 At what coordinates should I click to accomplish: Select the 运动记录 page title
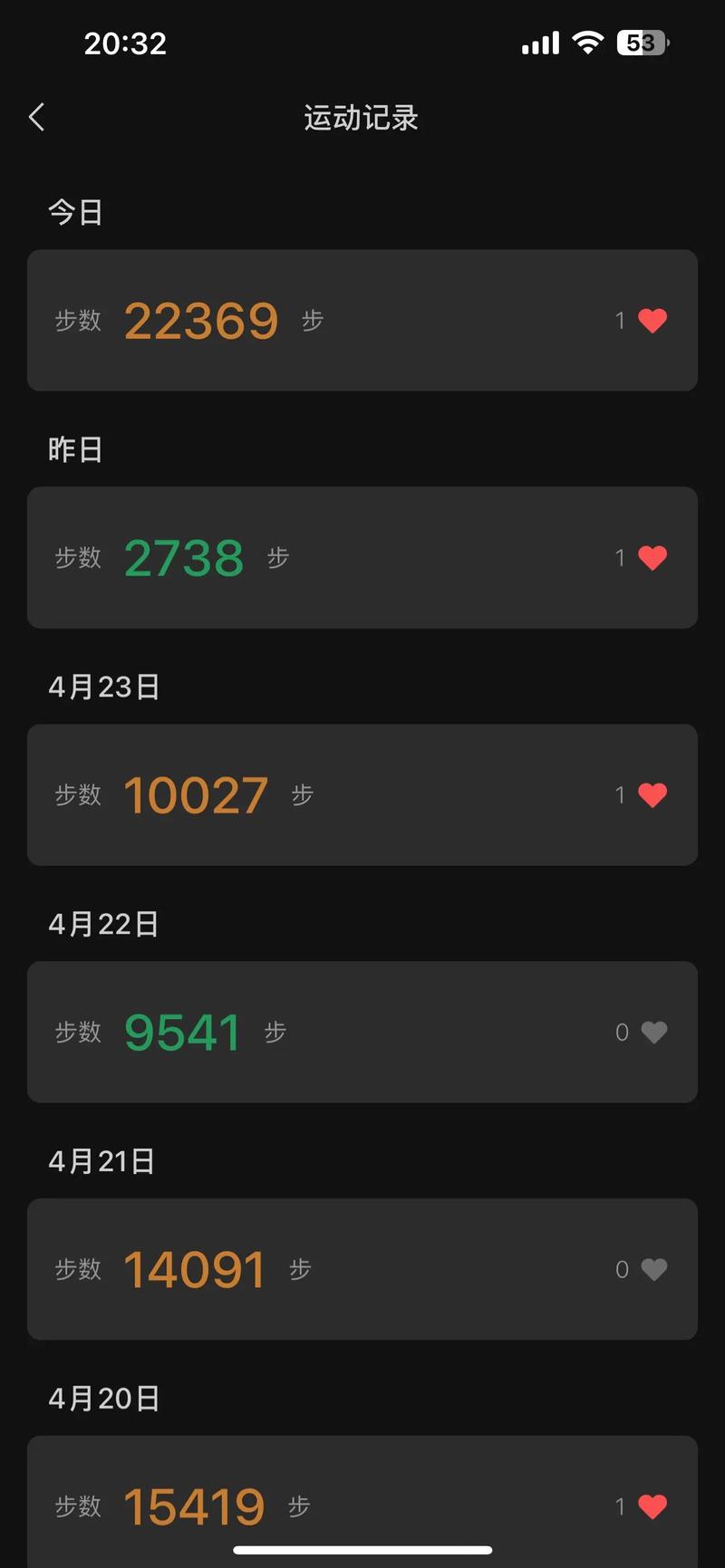pos(362,117)
